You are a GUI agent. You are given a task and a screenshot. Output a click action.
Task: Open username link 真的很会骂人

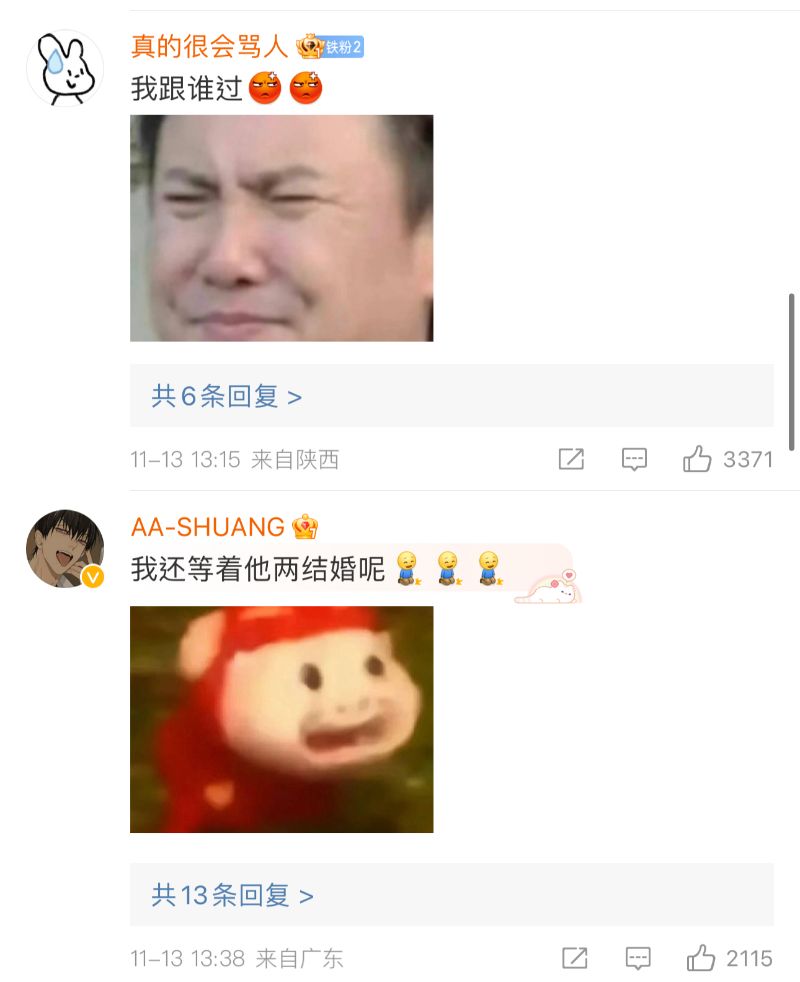(x=210, y=46)
